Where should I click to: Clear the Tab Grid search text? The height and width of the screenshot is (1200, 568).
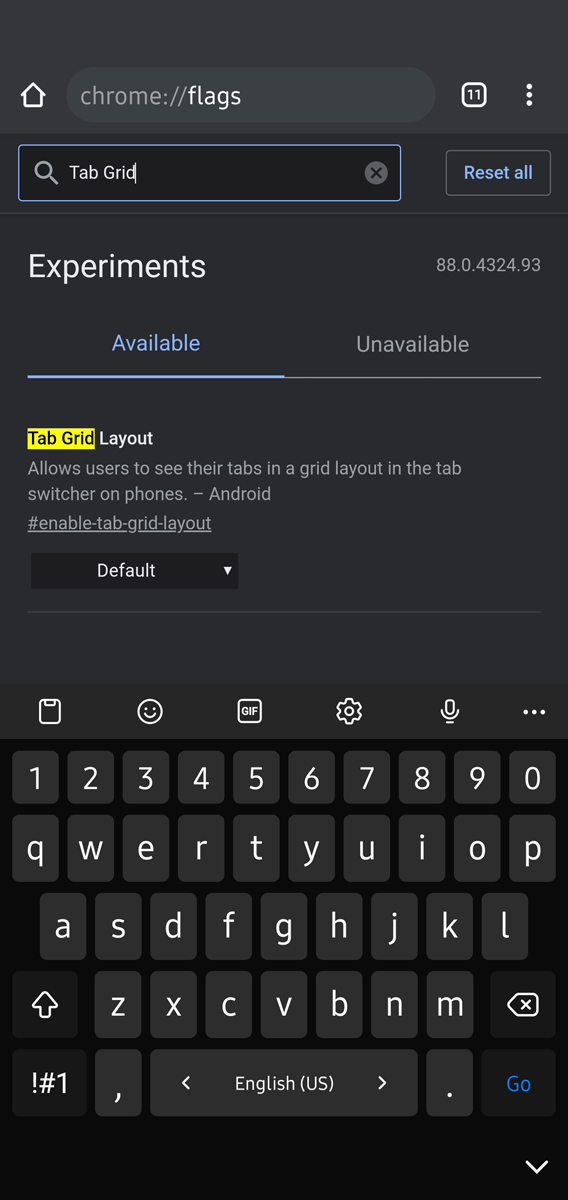[376, 173]
